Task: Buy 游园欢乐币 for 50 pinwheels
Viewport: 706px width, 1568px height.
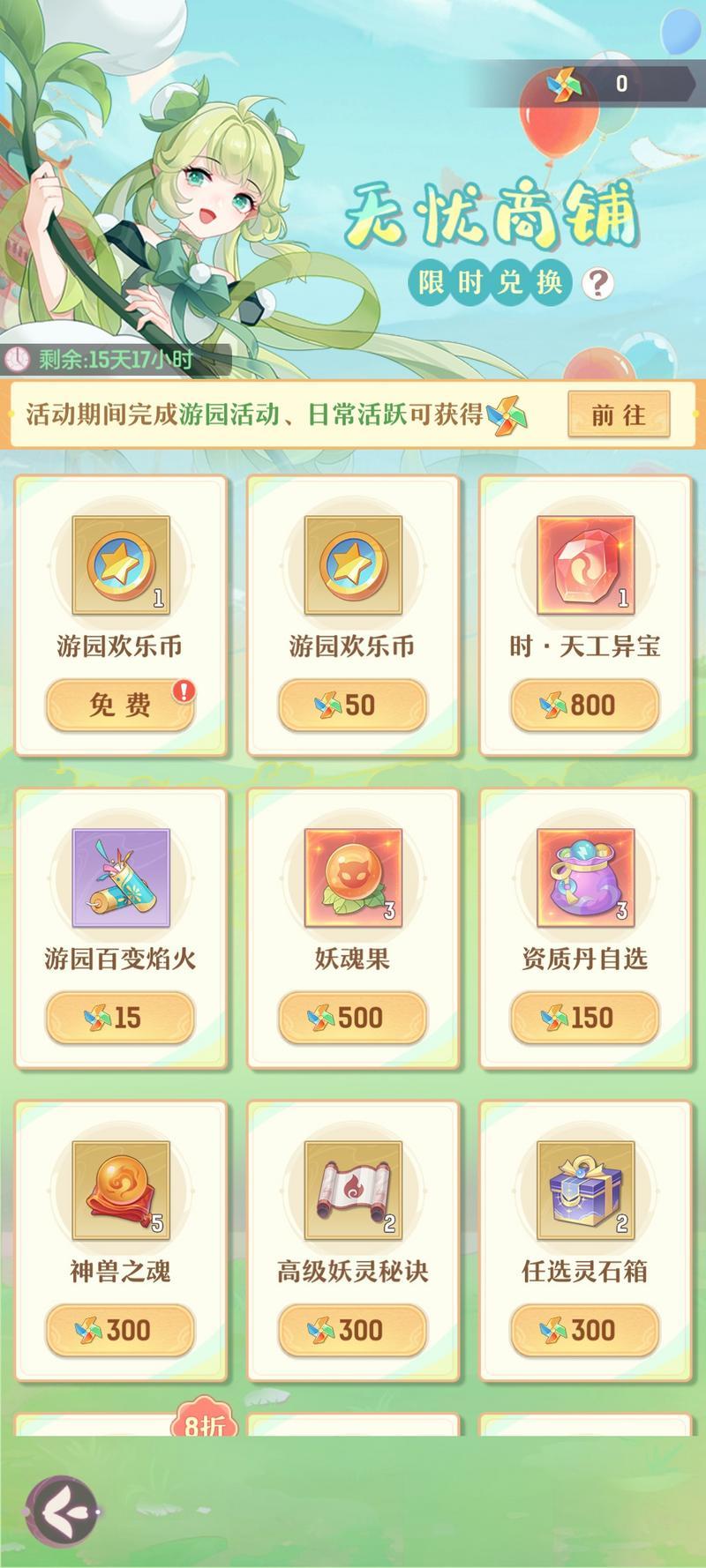Action: 352,705
